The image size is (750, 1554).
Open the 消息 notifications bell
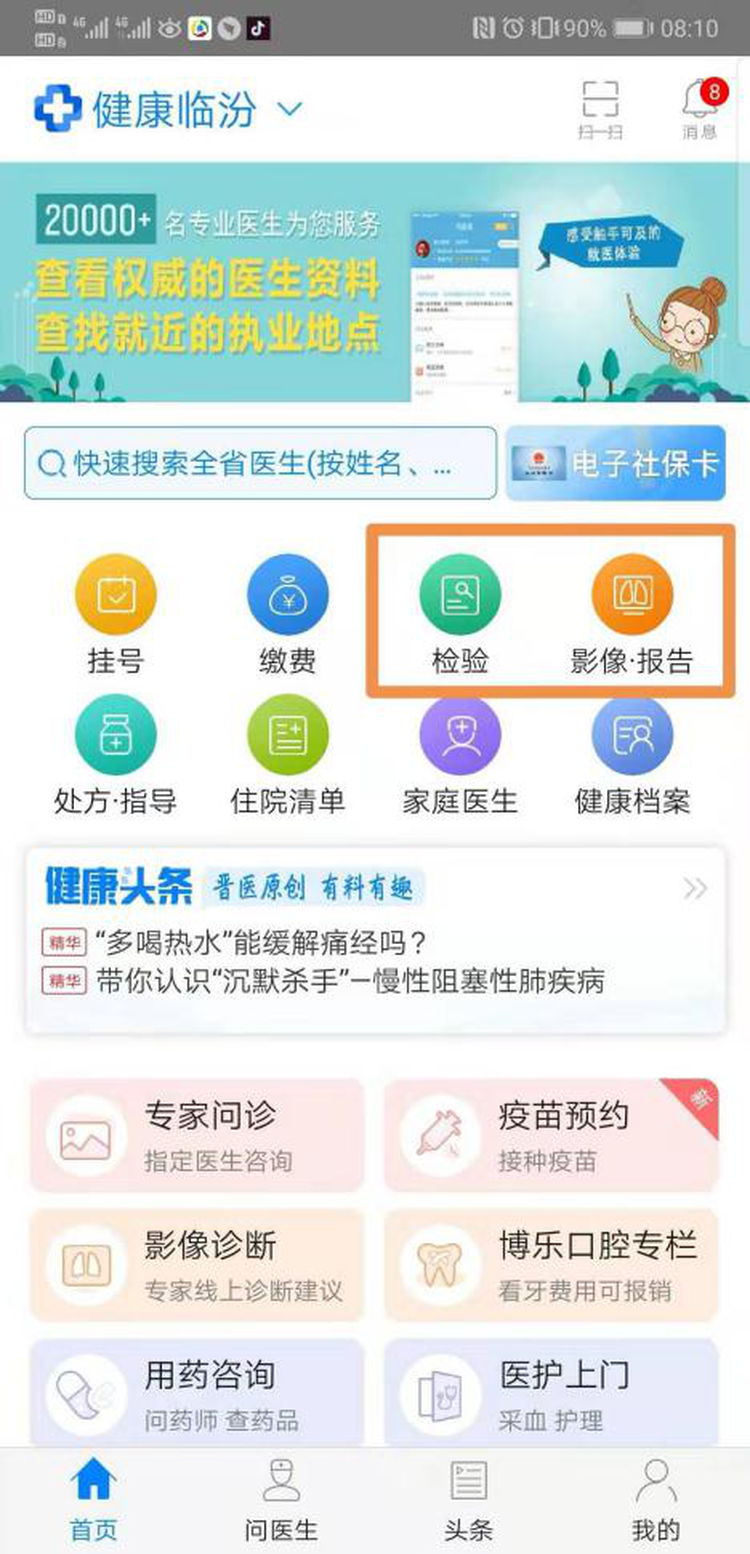point(700,108)
